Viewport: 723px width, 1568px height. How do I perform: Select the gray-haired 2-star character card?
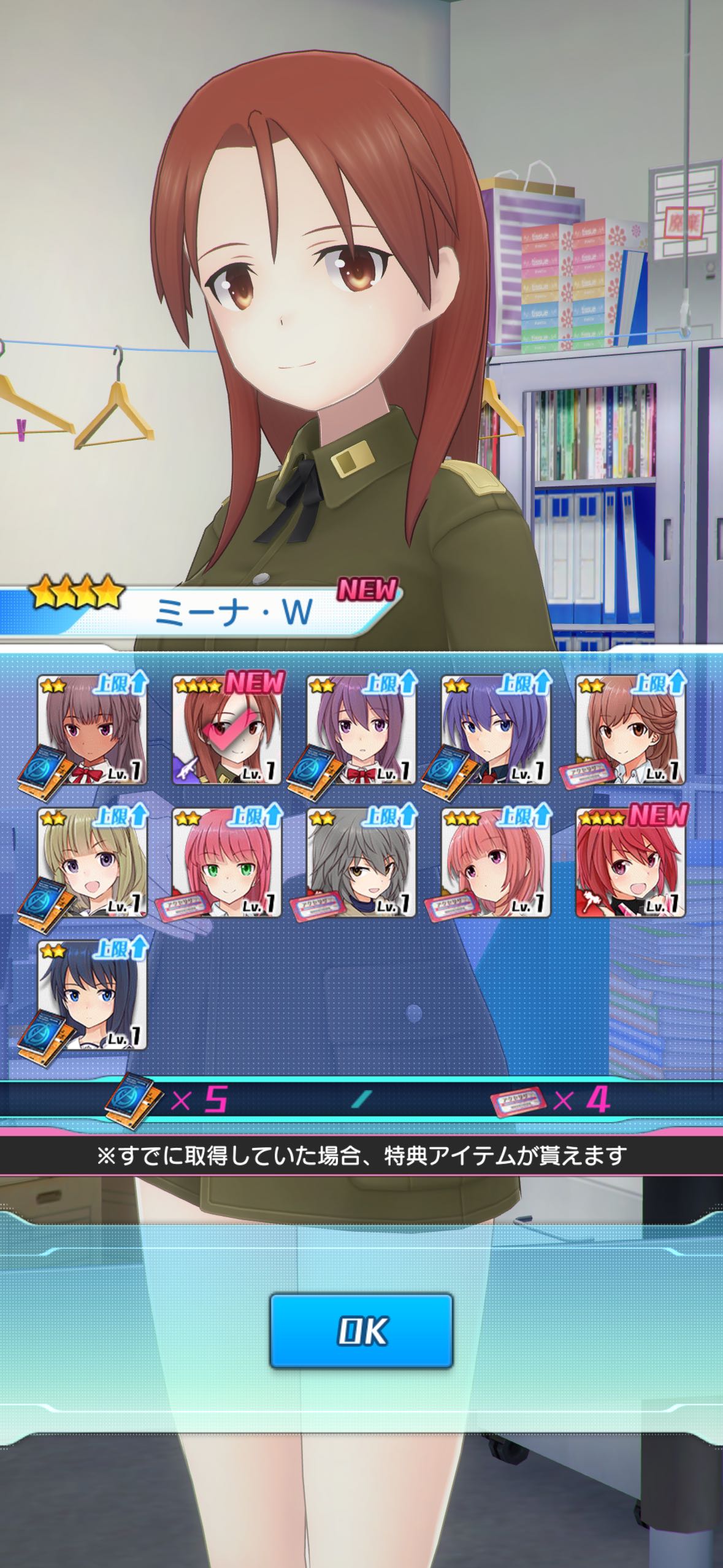(361, 862)
